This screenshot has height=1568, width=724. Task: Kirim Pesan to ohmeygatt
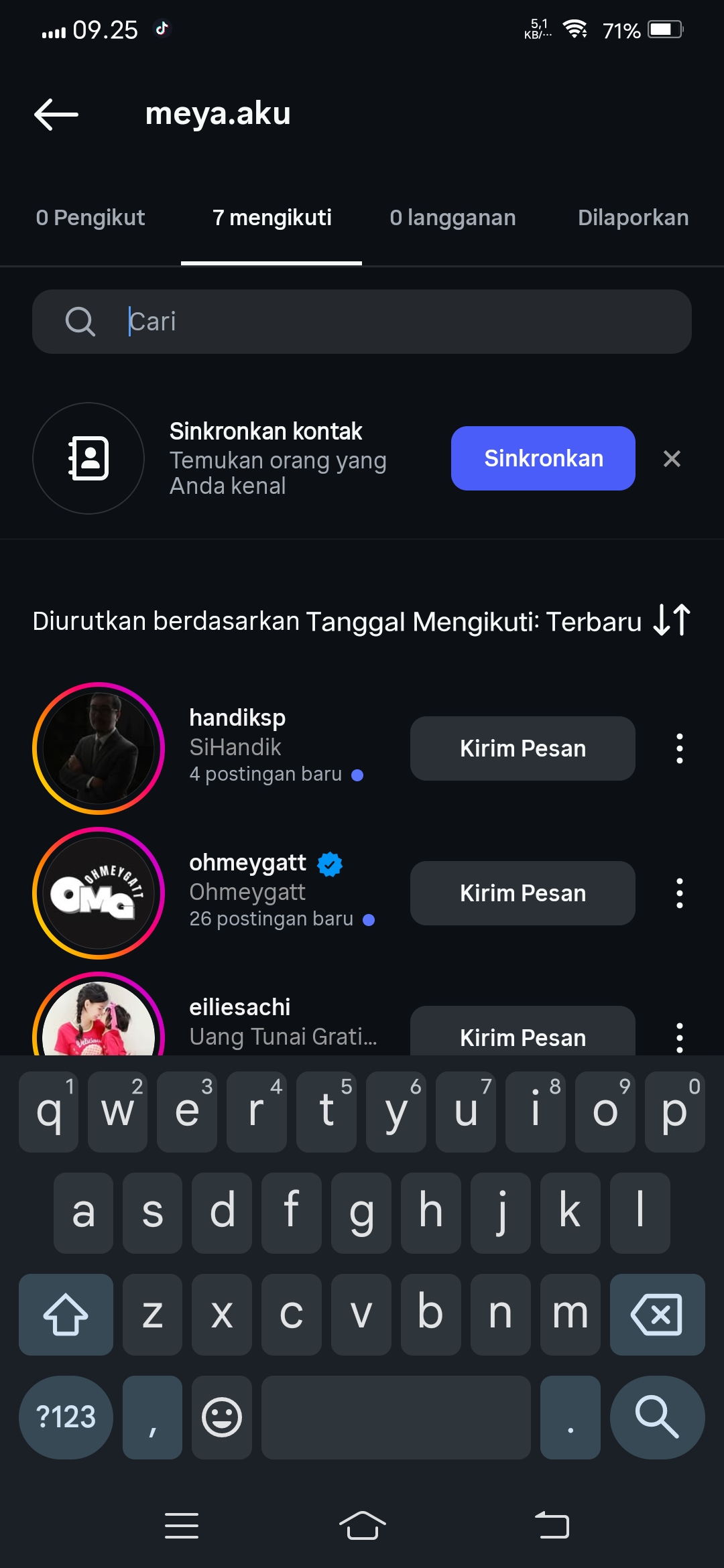523,893
